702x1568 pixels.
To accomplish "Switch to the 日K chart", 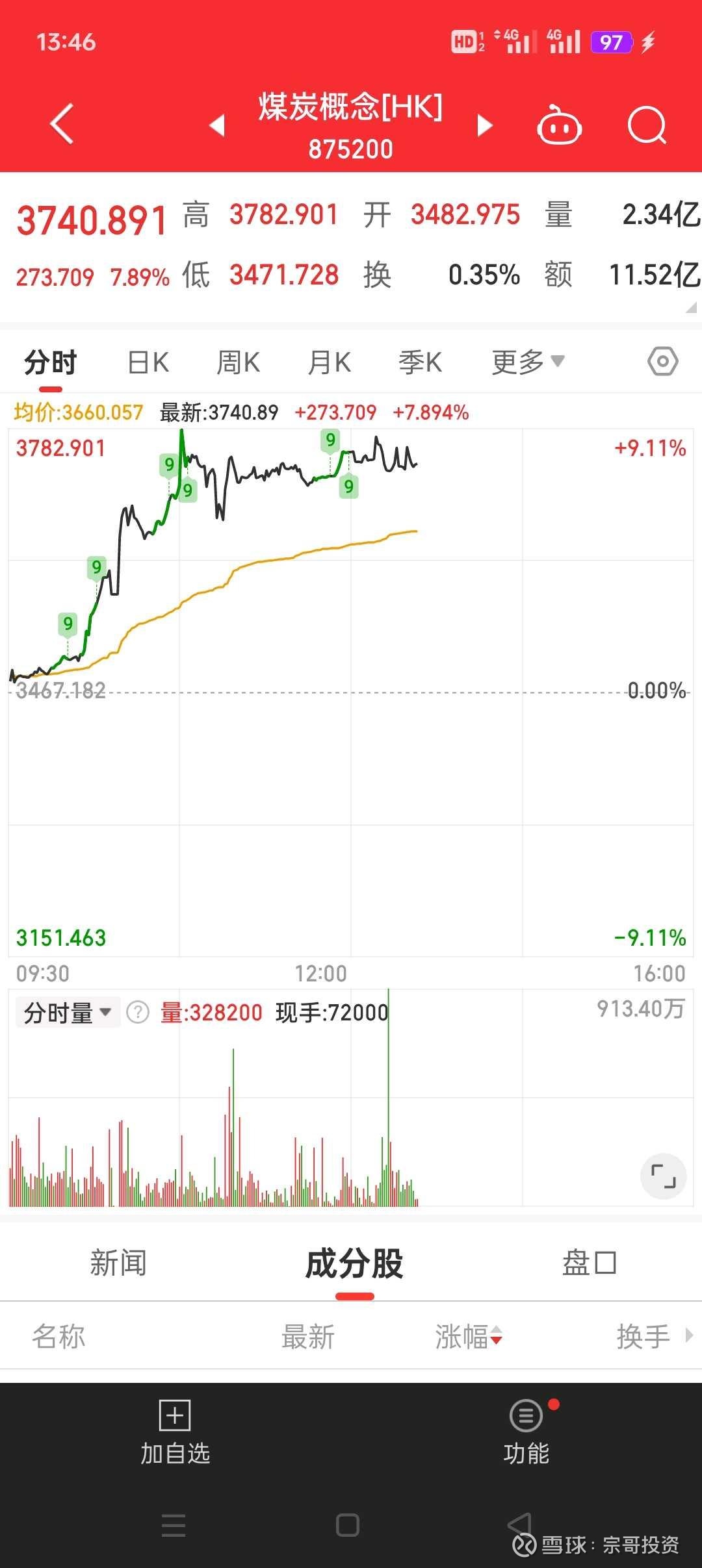I will tap(148, 362).
